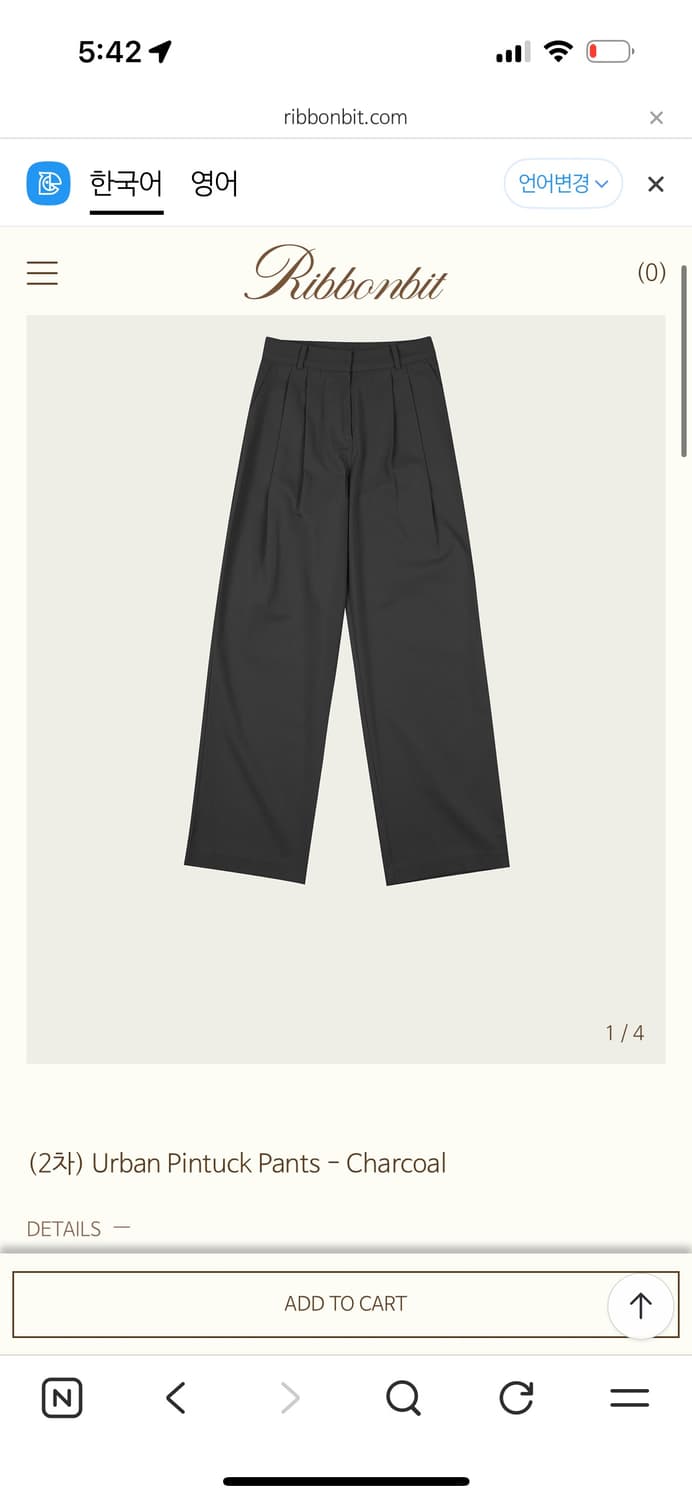Close the in-app browser page
This screenshot has height=1500, width=692.
coord(656,118)
